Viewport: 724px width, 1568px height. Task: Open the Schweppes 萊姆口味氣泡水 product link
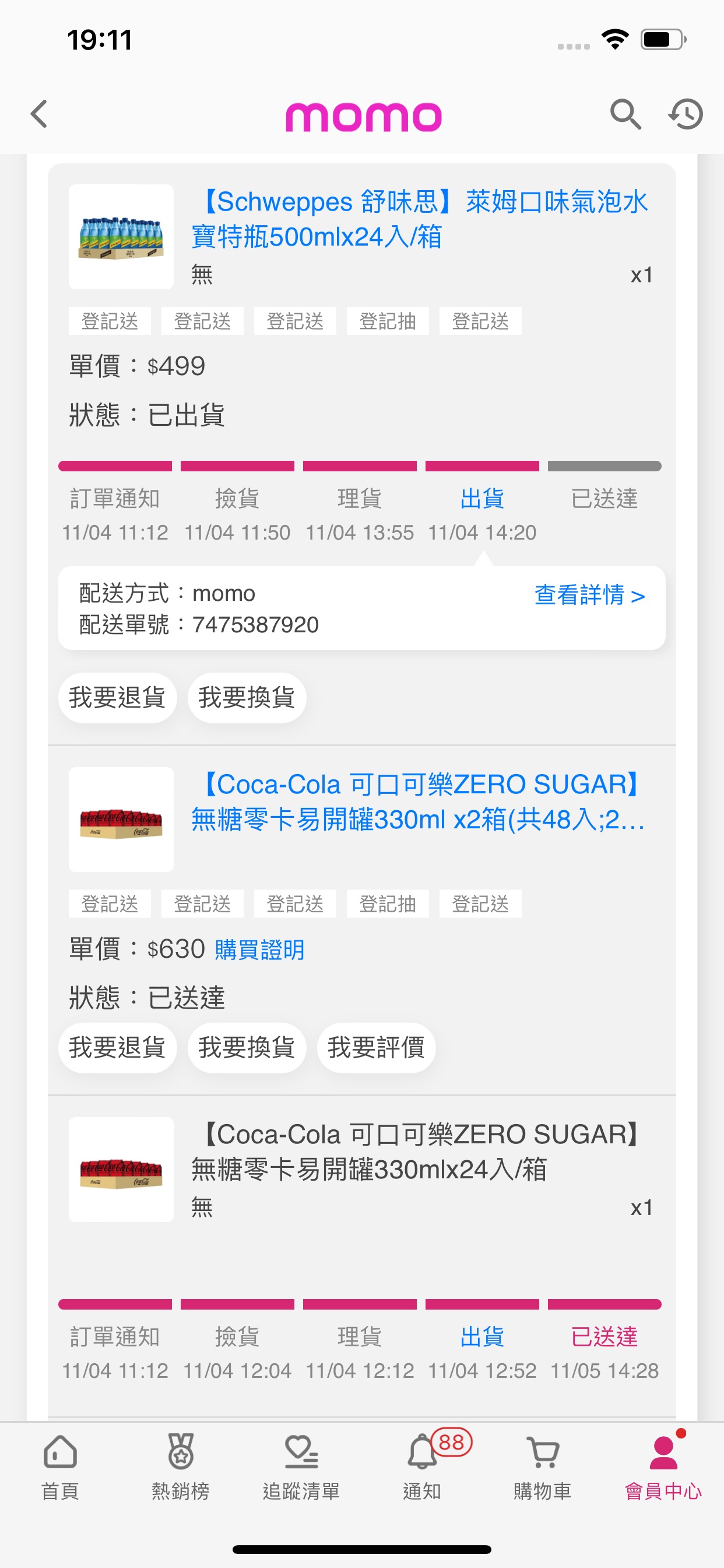420,219
